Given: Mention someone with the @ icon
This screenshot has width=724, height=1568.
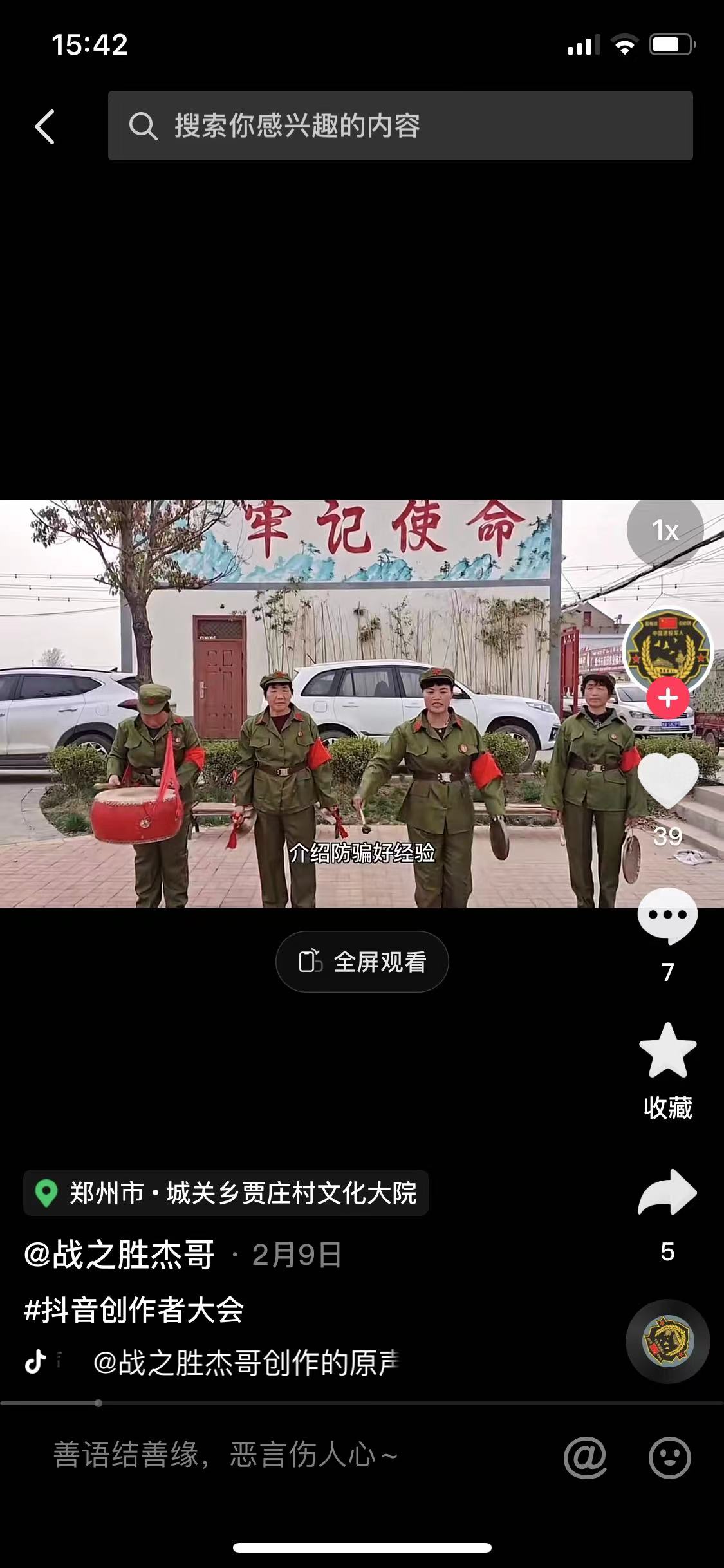Looking at the screenshot, I should pos(585,1457).
